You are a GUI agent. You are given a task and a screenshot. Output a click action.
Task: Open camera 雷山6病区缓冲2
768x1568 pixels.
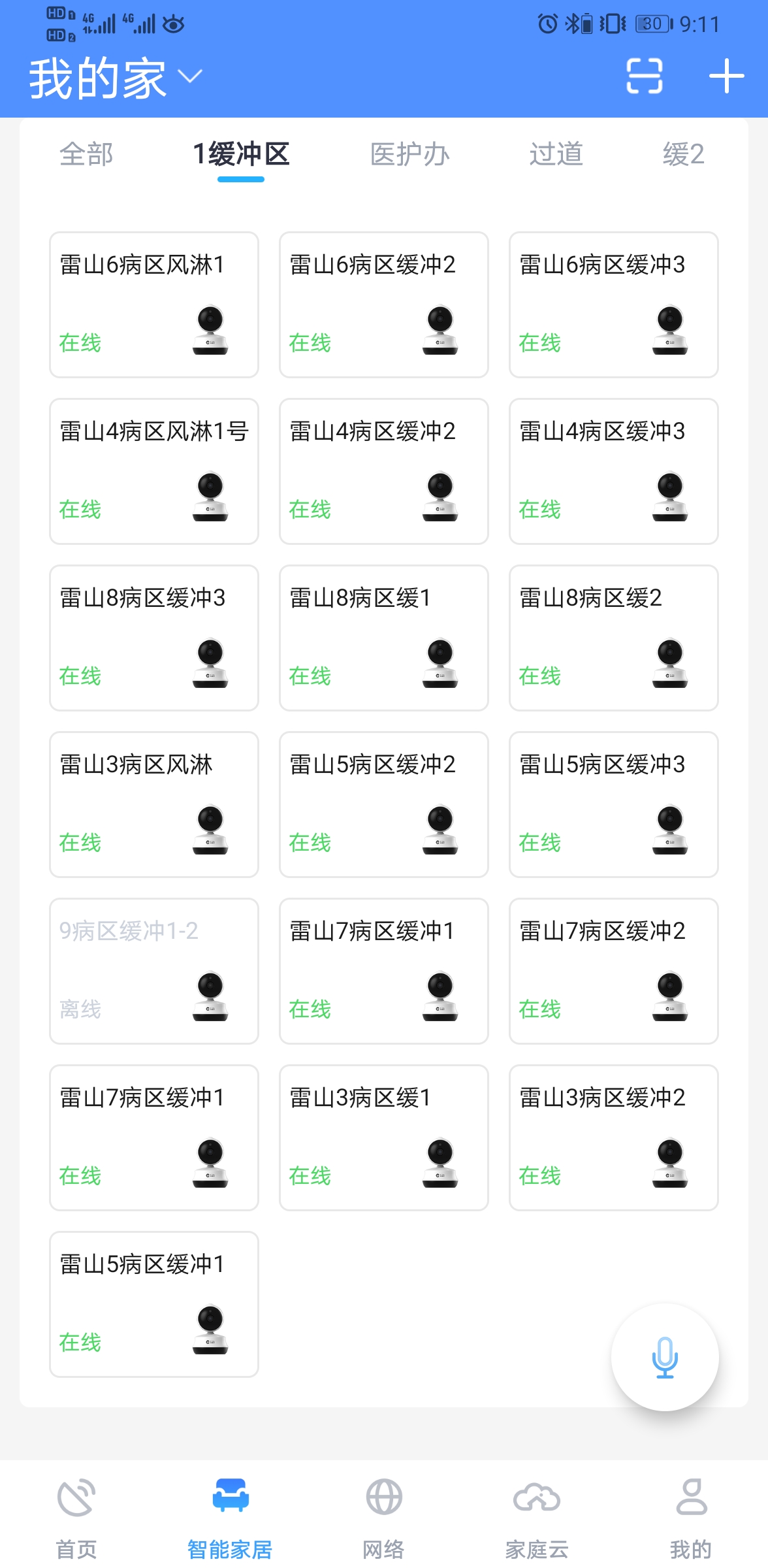384,304
